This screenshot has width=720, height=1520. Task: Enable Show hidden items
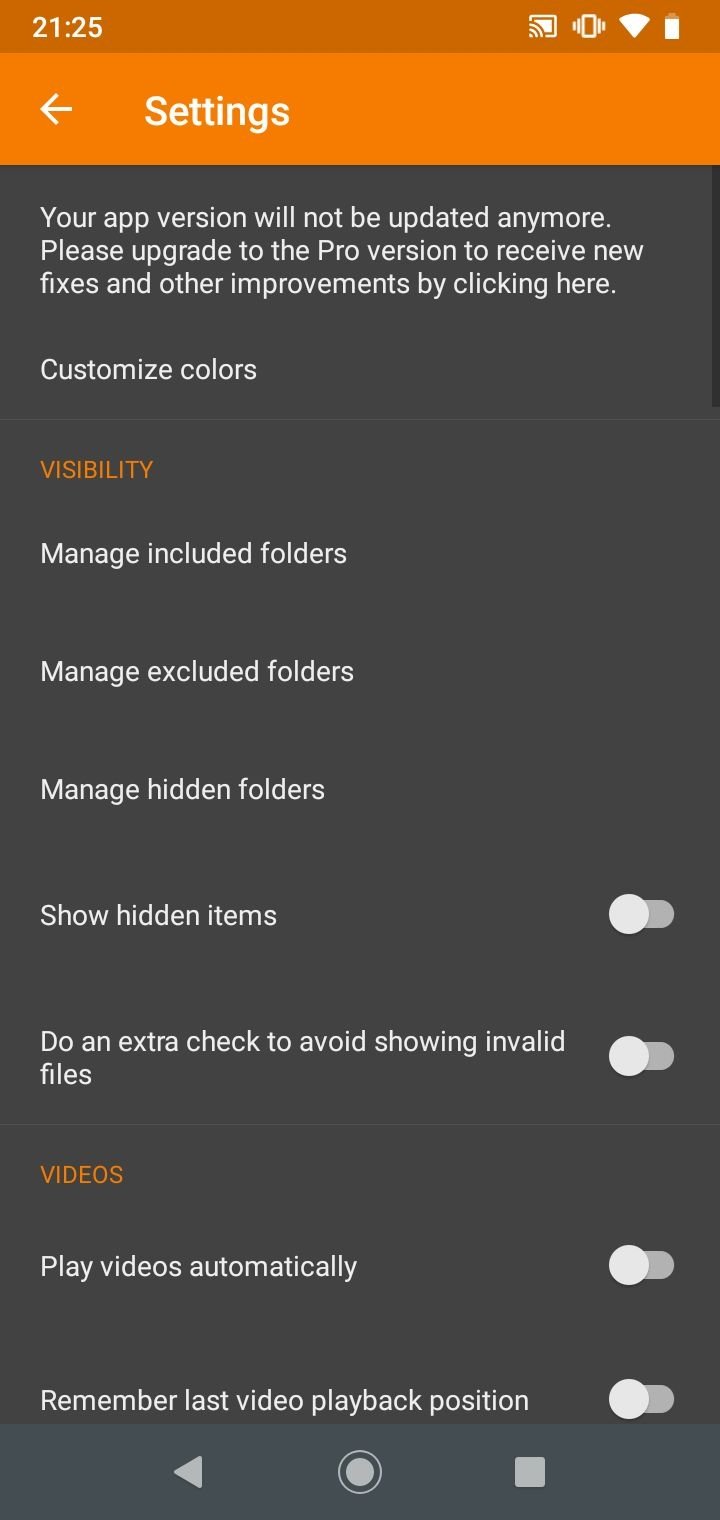tap(641, 914)
